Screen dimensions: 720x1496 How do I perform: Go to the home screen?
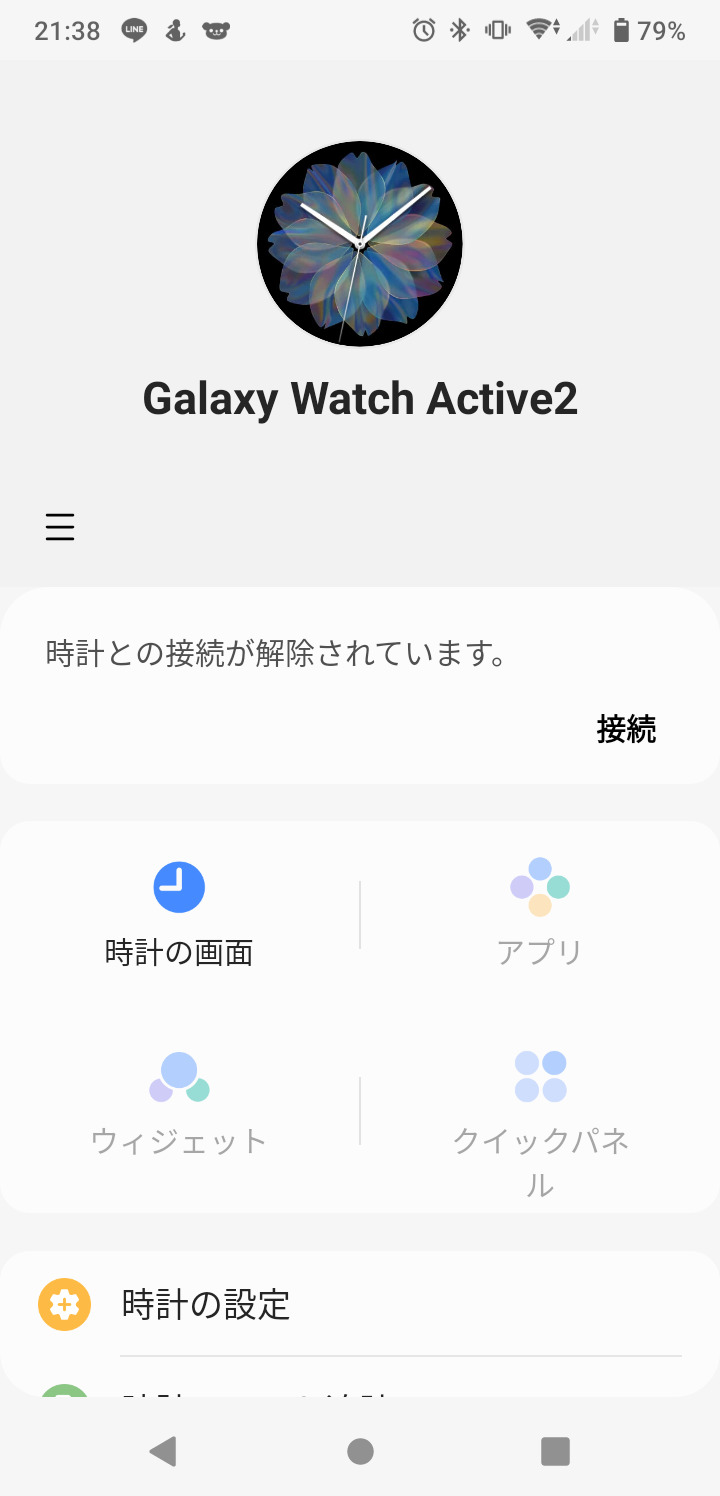click(x=360, y=1451)
